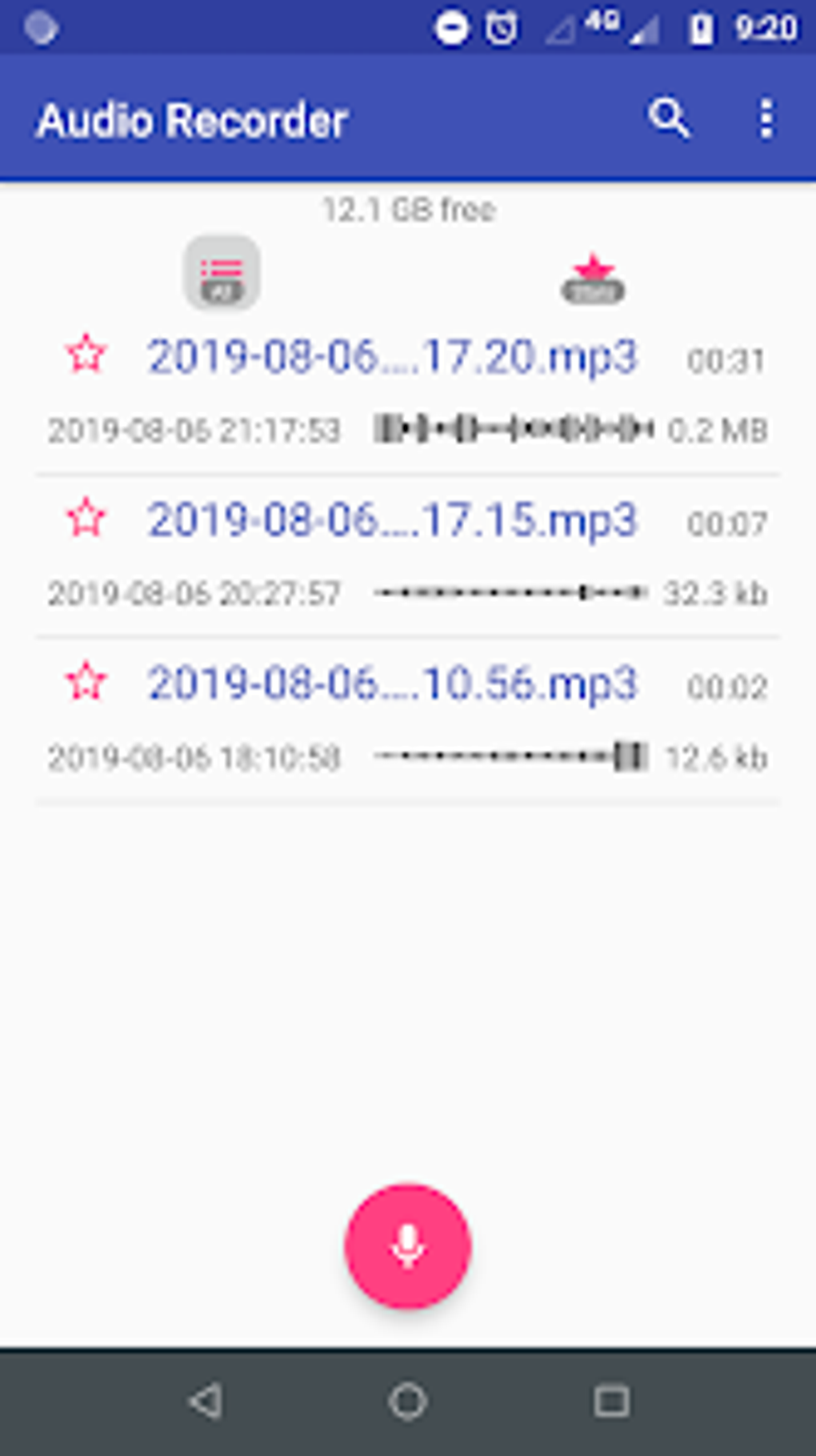Expand options via the app bar menu dots
The width and height of the screenshot is (816, 1456).
tap(766, 120)
